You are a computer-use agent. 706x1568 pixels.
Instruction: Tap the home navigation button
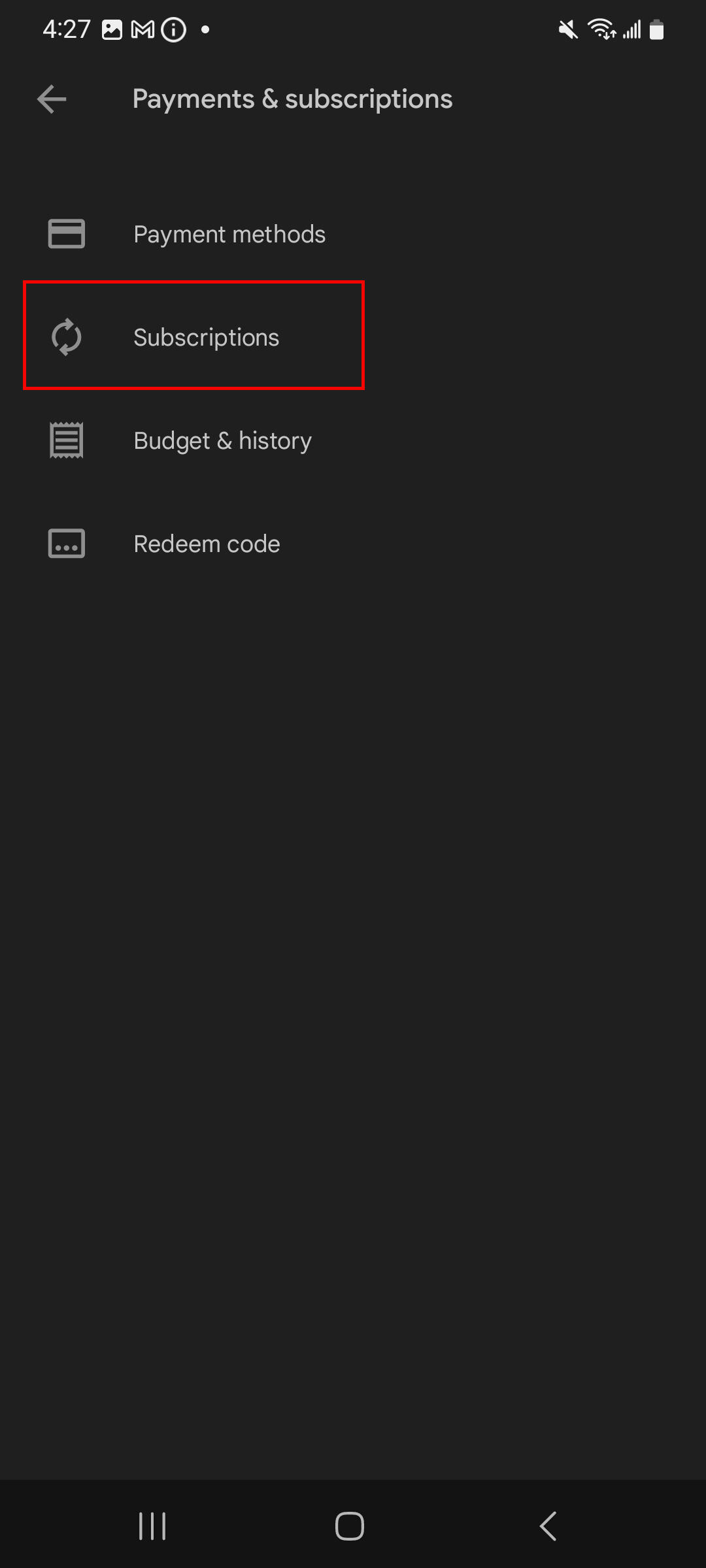[x=349, y=1526]
